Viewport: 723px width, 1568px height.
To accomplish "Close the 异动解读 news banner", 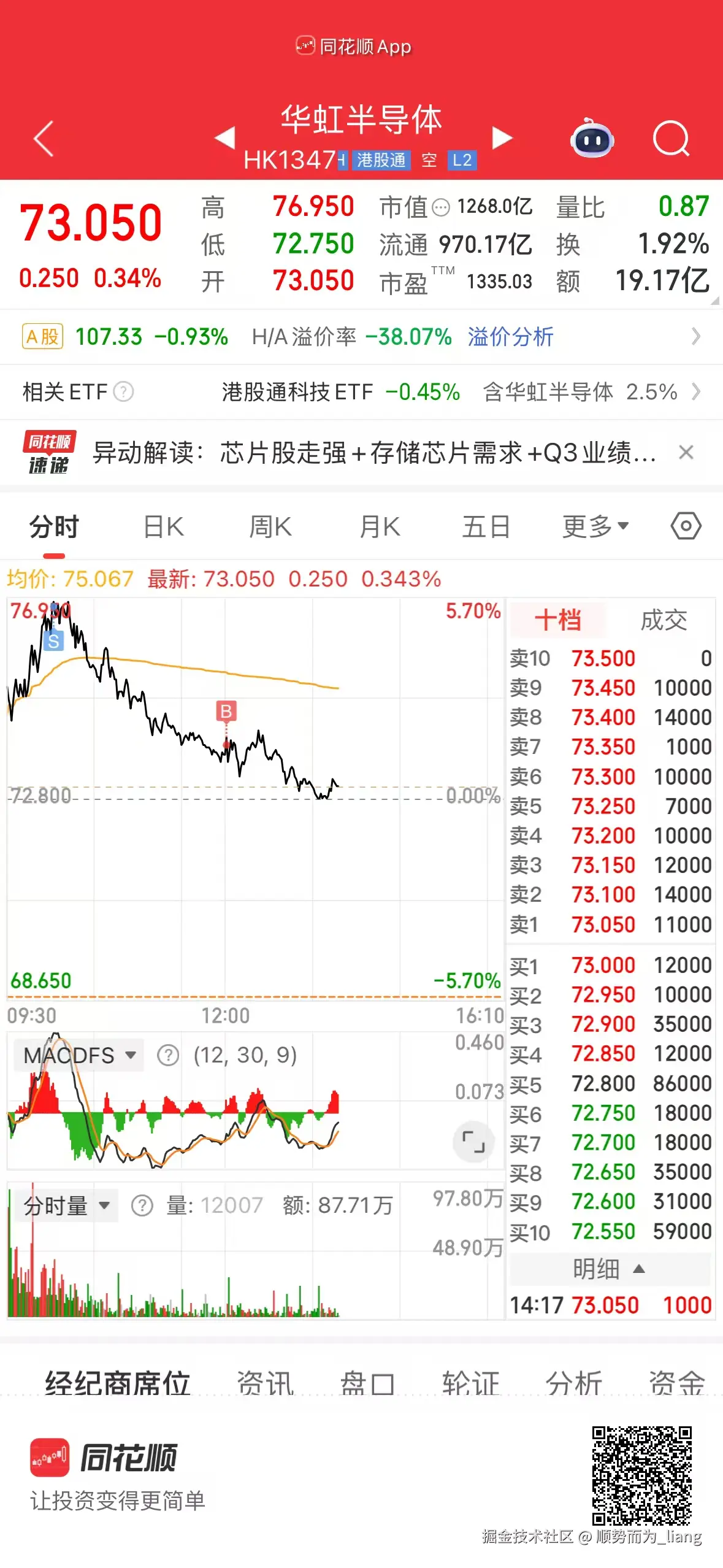I will [x=686, y=453].
